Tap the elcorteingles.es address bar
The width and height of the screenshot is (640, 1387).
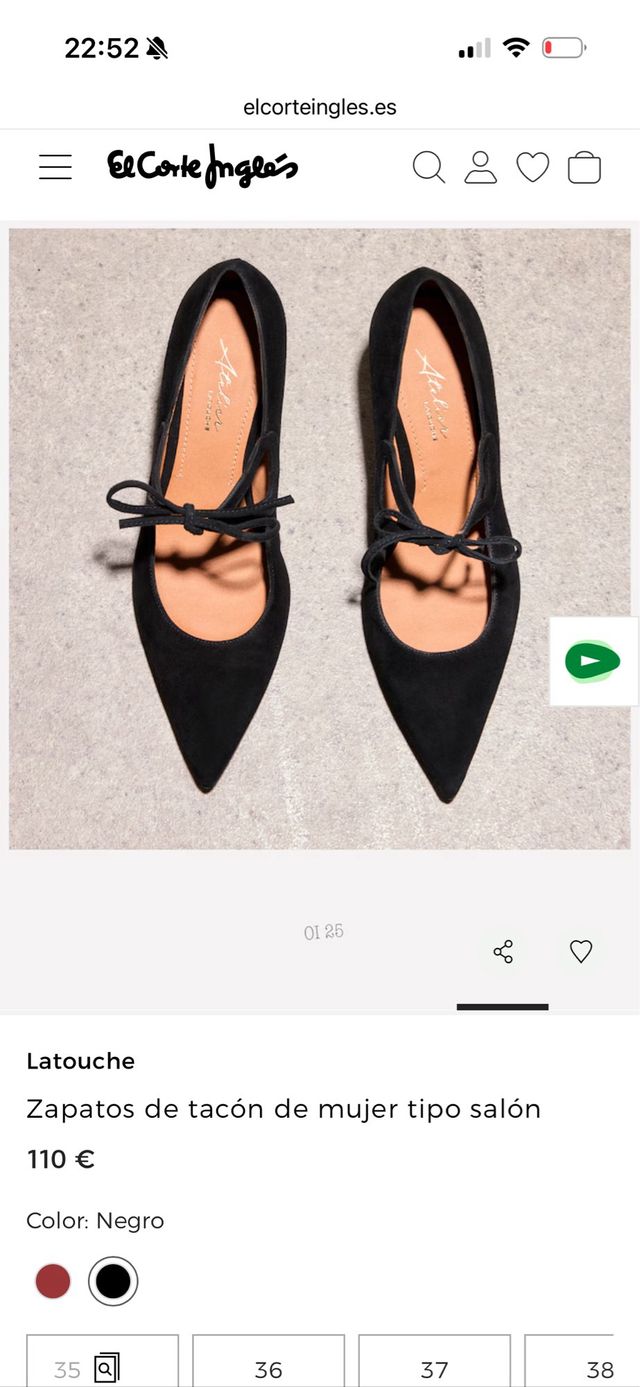320,107
